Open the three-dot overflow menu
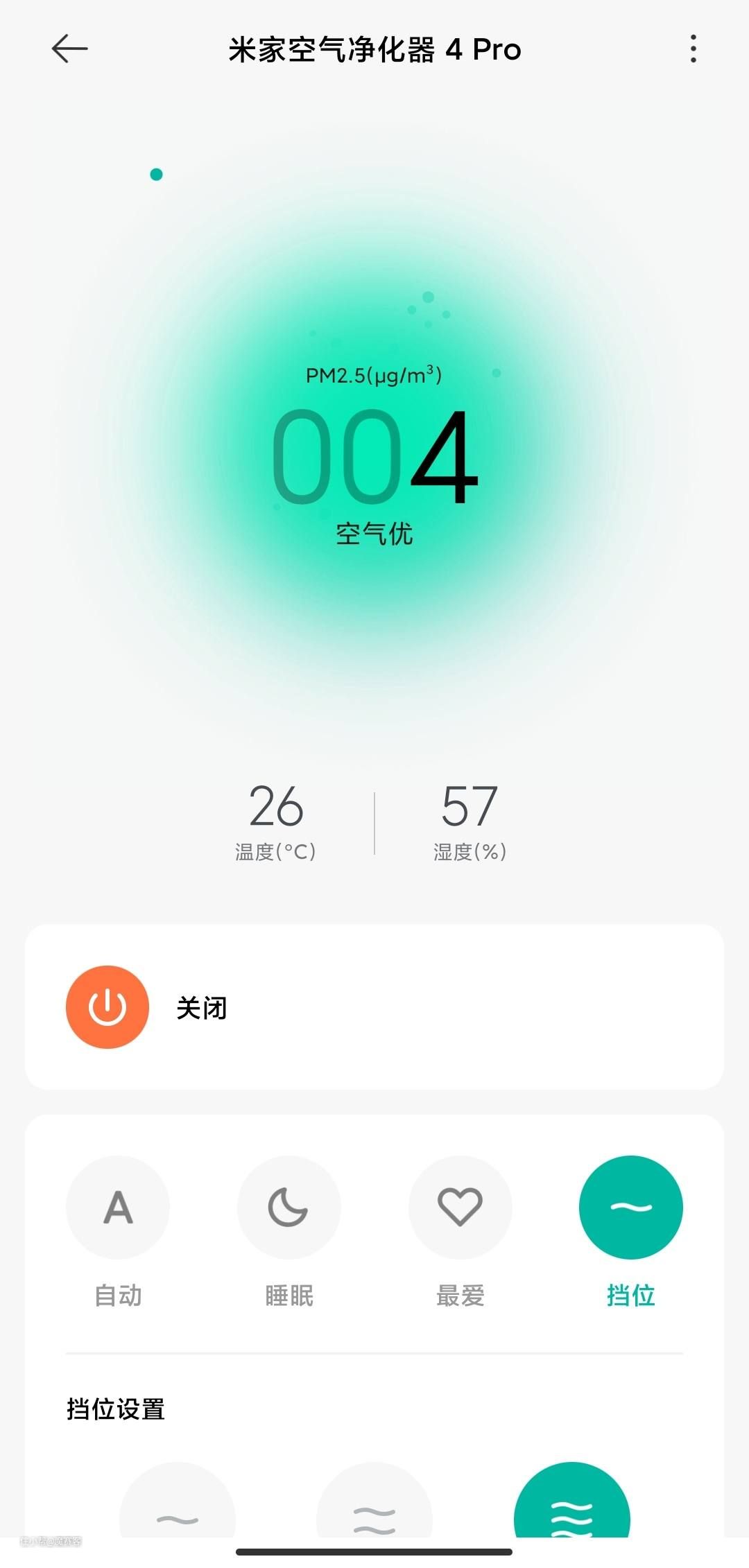This screenshot has width=749, height=1568. click(693, 49)
